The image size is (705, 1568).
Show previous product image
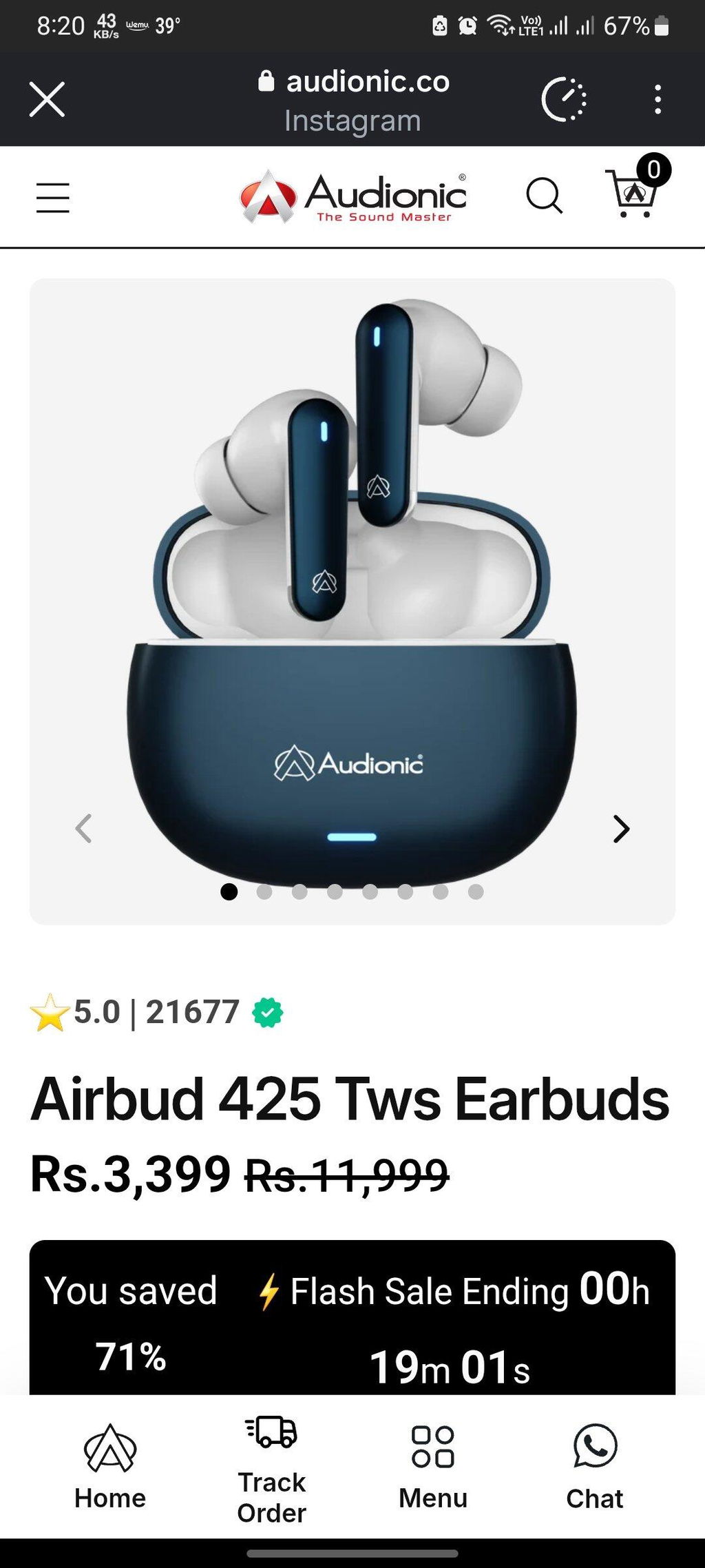pos(83,829)
